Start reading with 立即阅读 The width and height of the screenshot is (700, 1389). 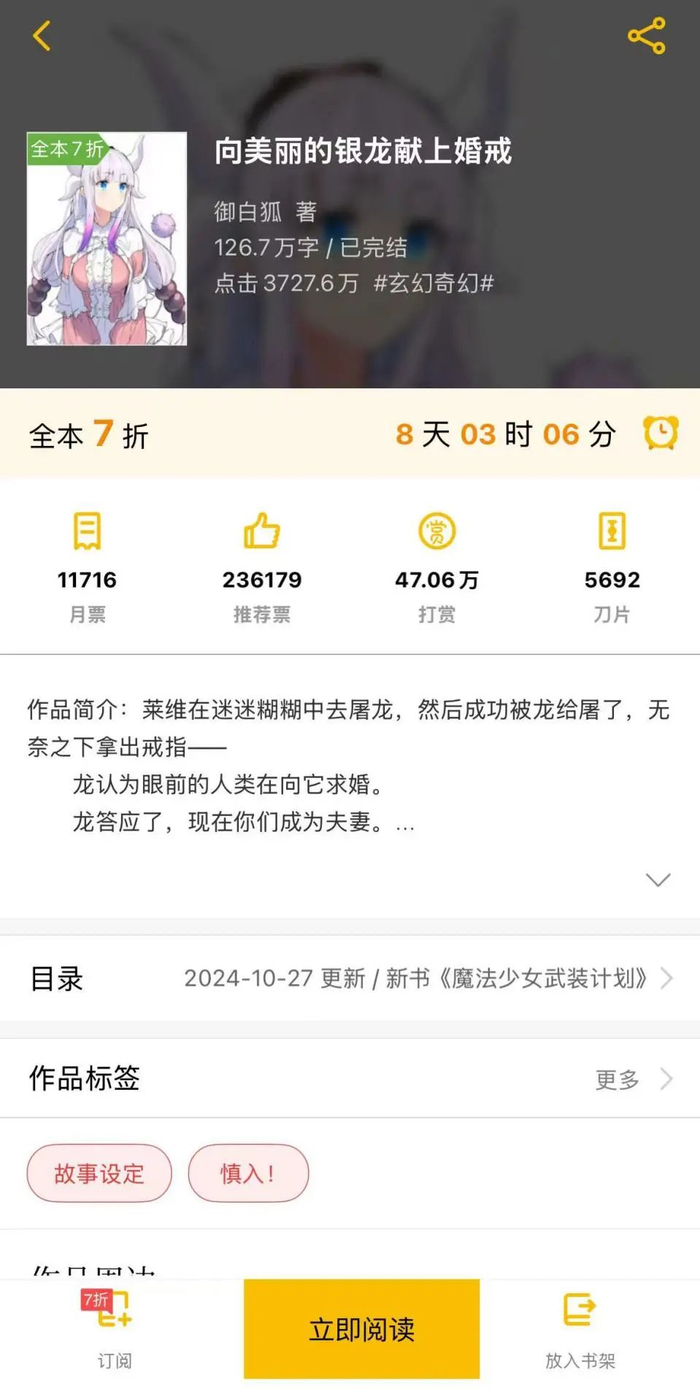(x=361, y=1329)
